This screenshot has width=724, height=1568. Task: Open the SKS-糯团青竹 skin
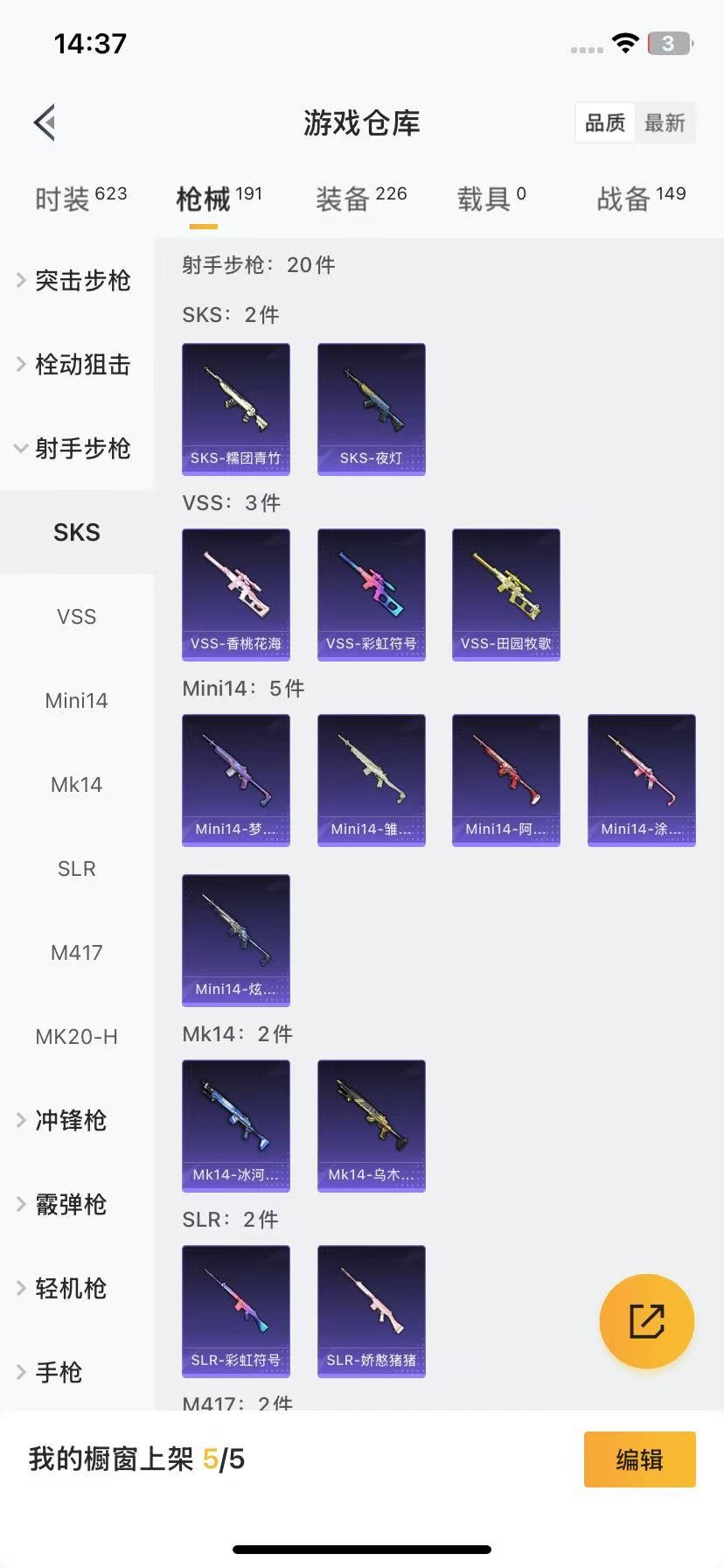(236, 409)
